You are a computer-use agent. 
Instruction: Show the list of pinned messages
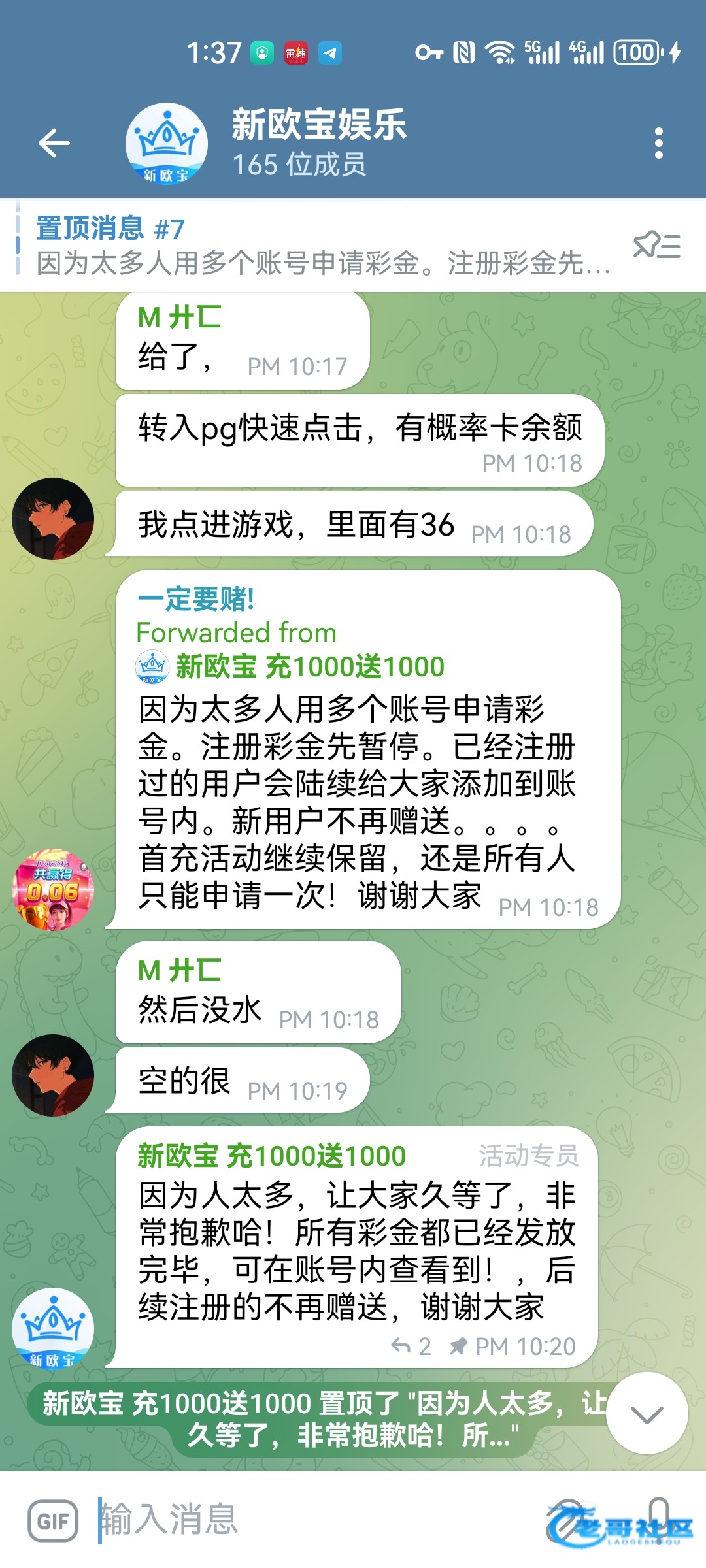[657, 246]
